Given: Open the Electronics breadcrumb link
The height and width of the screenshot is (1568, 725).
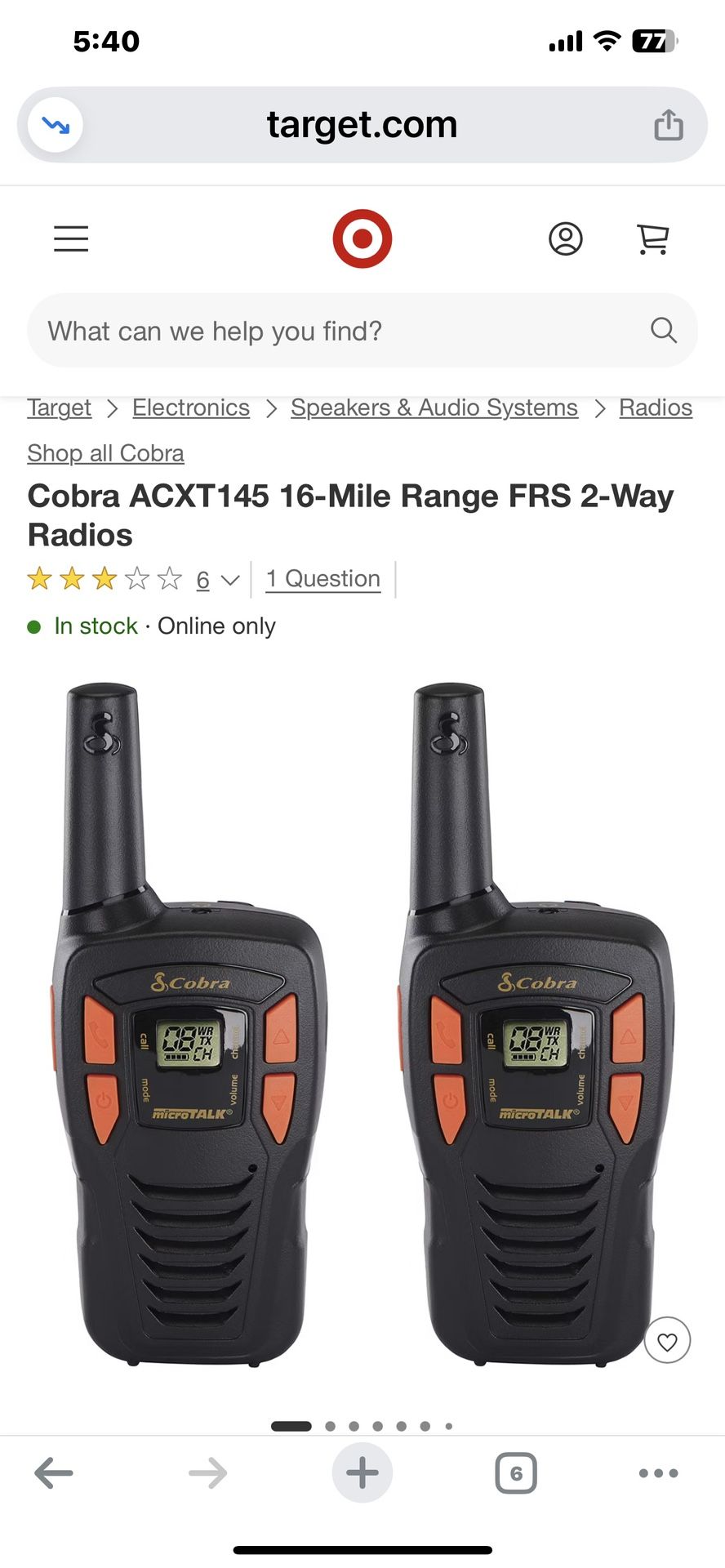Looking at the screenshot, I should click(191, 408).
